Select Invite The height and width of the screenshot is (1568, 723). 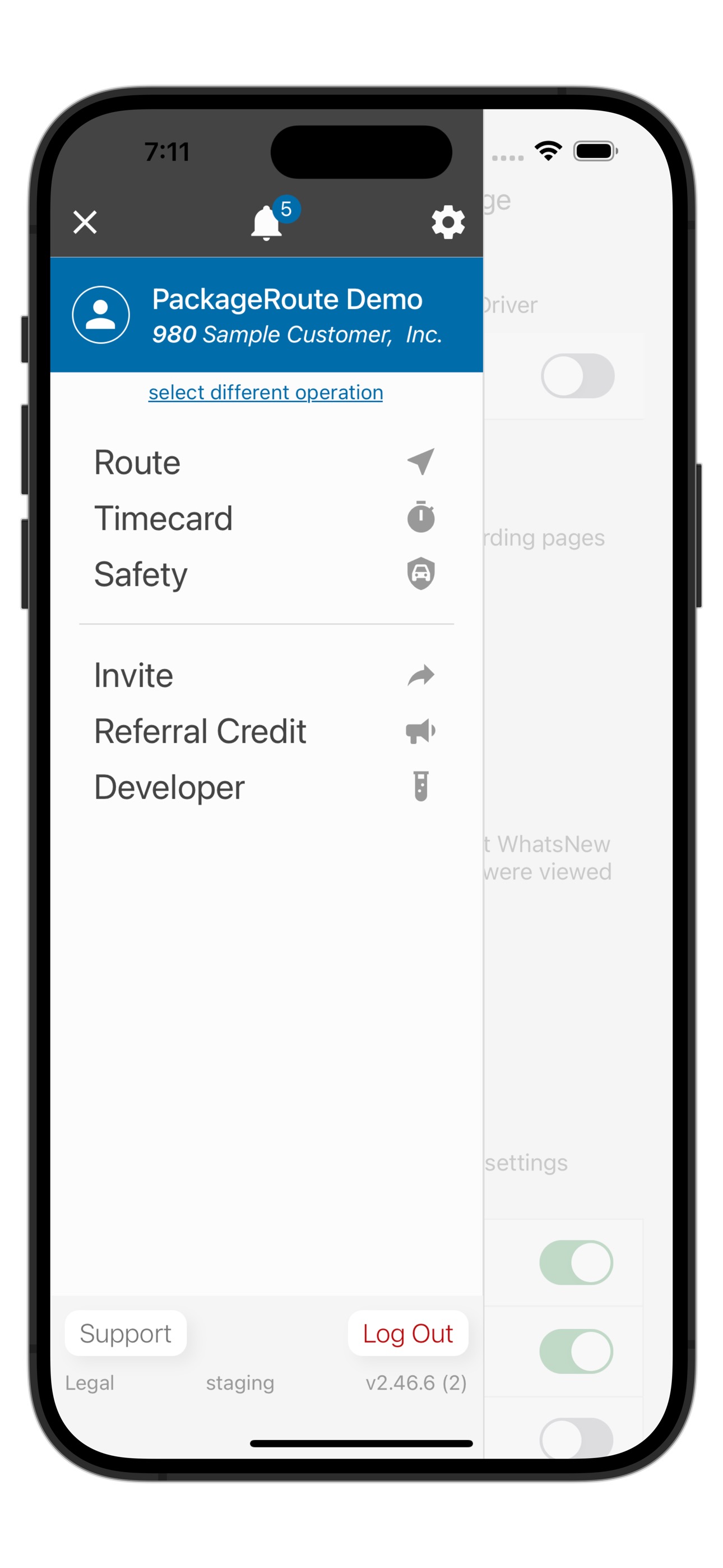(x=265, y=676)
